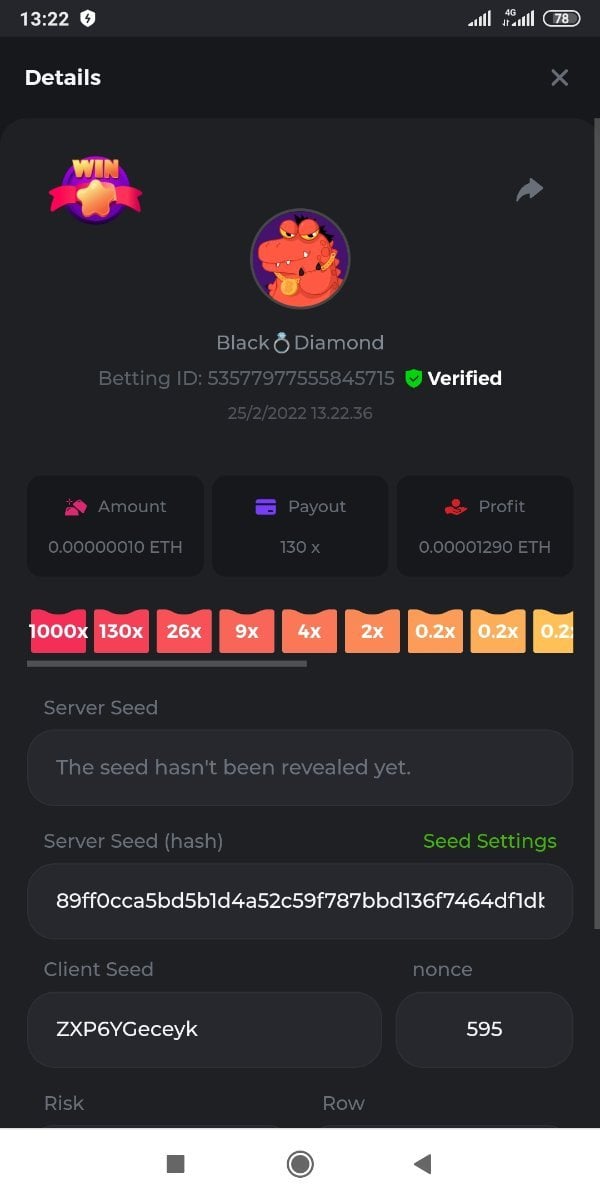Tap the Server Seed (hash) field
600x1200 pixels.
(x=300, y=901)
